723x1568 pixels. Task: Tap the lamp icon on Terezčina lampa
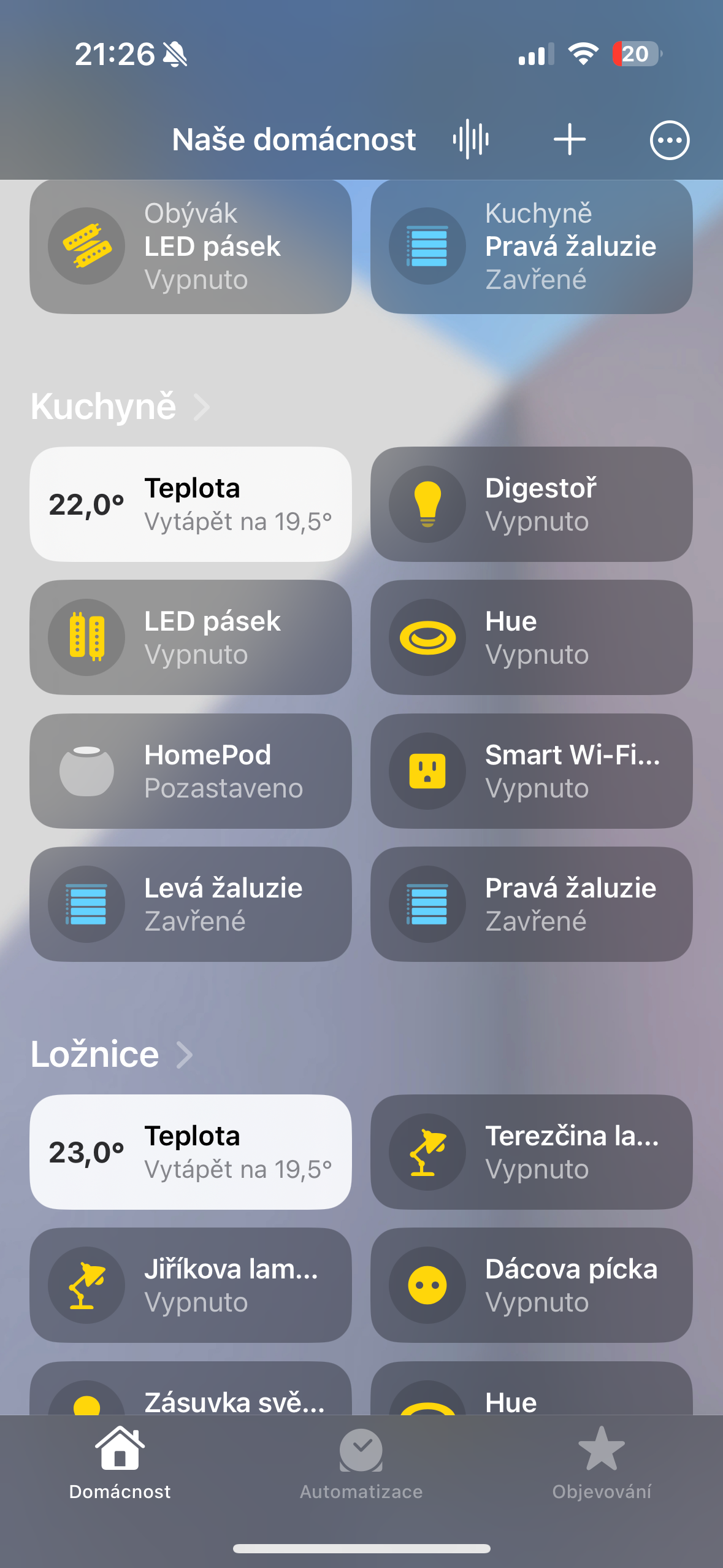tap(427, 1152)
